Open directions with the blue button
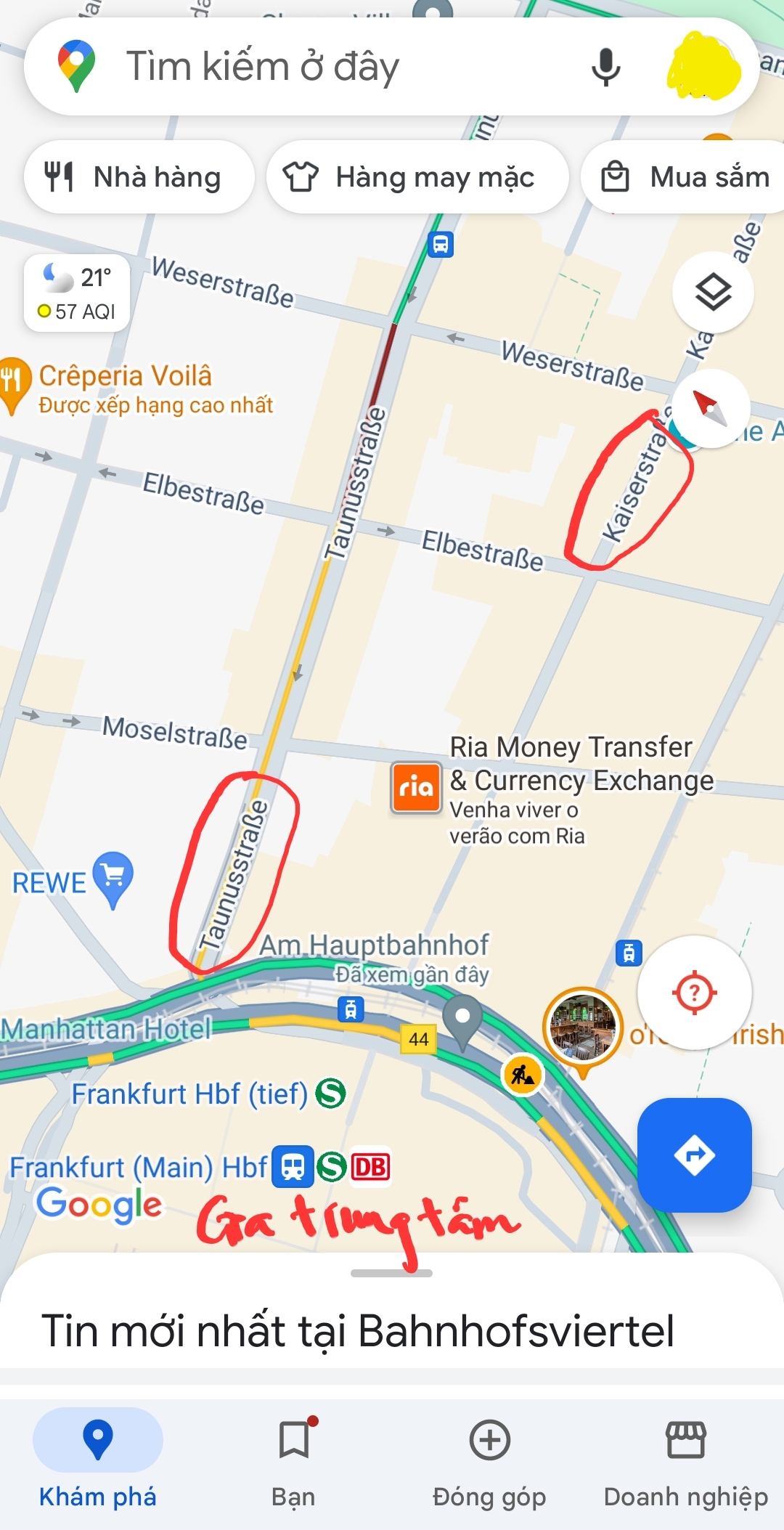Image resolution: width=784 pixels, height=1530 pixels. point(694,1155)
